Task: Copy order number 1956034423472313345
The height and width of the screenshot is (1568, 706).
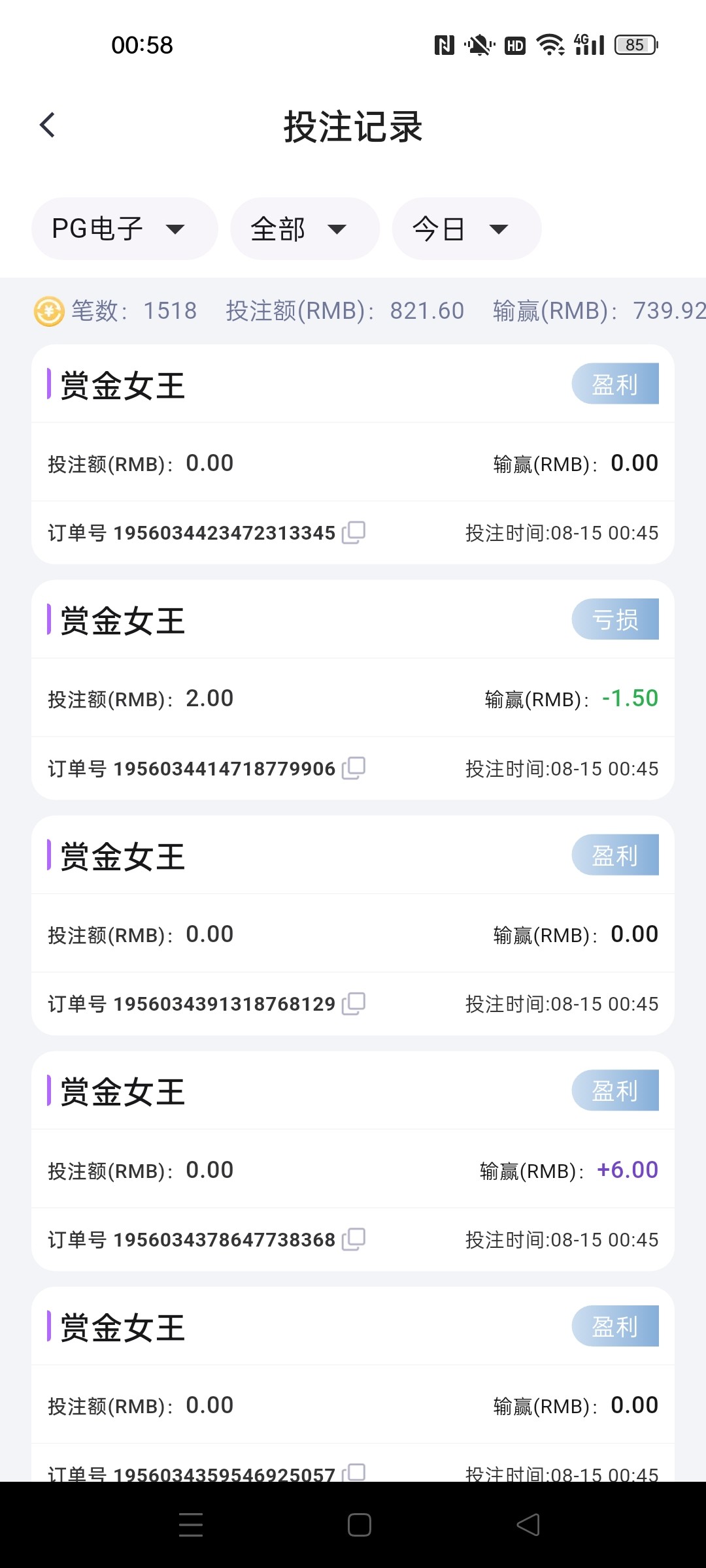Action: coord(355,533)
